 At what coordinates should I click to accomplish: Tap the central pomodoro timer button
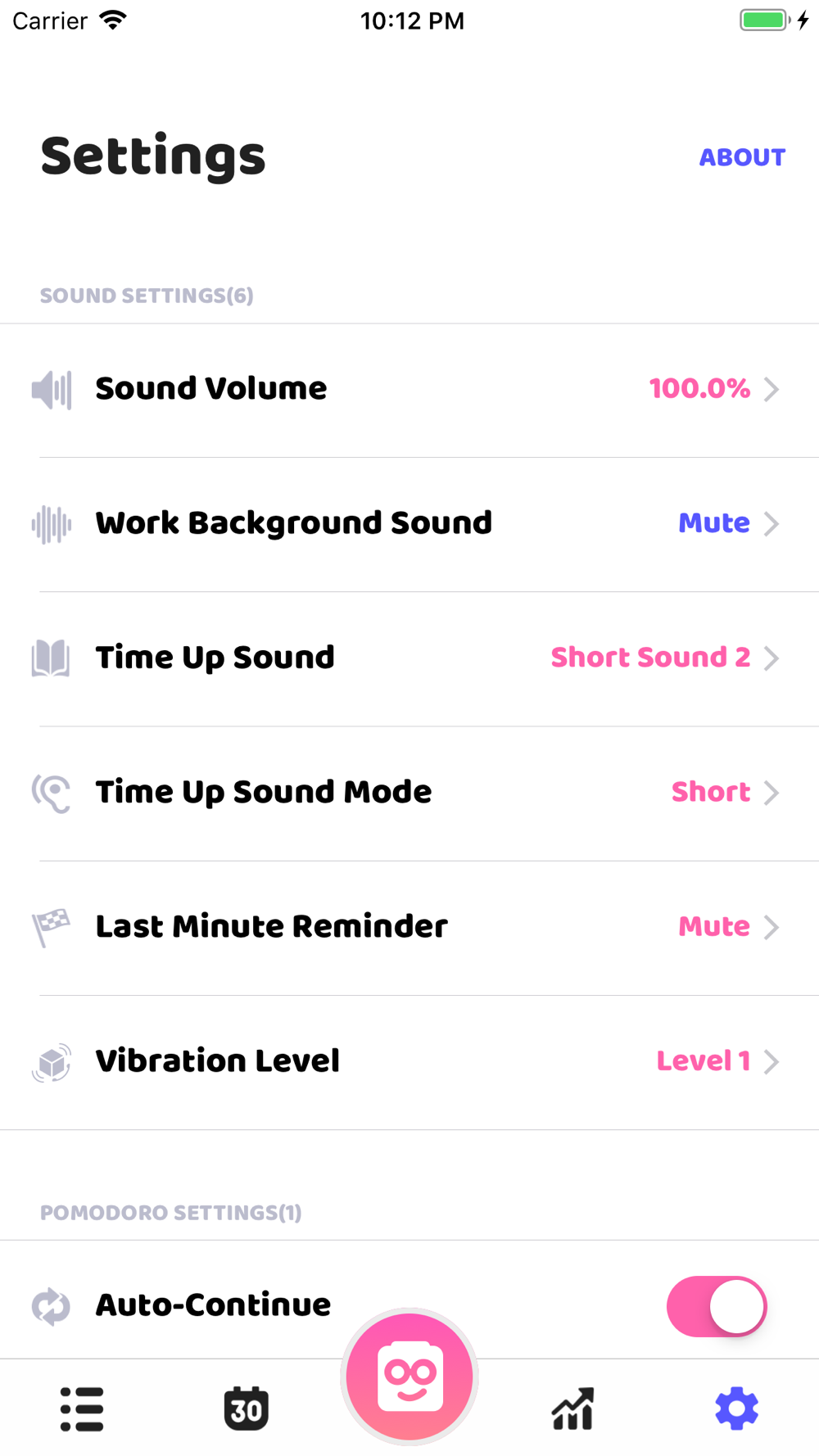pyautogui.click(x=409, y=1377)
